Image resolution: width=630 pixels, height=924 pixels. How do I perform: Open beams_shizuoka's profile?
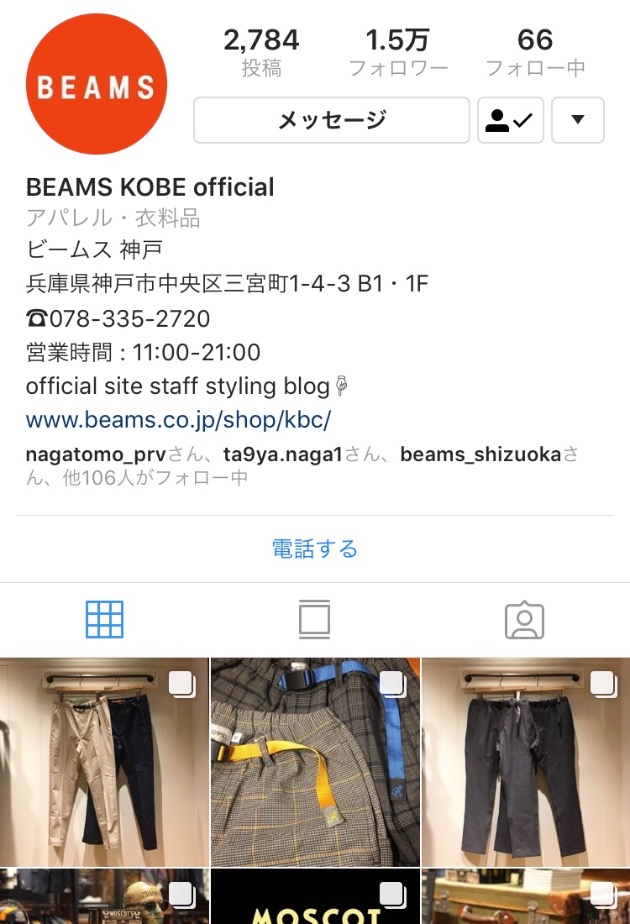(480, 455)
